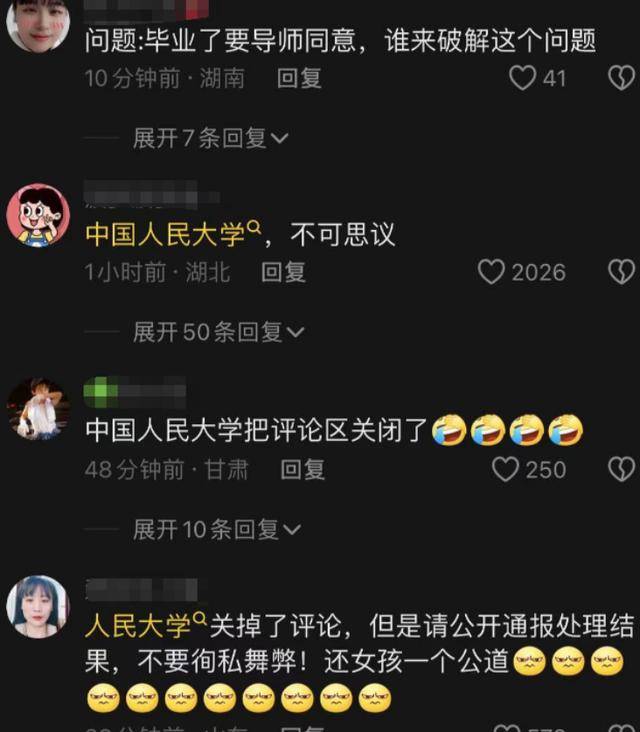Reply to the 不可思议 comment from 湖北
Screen dimensions: 640x732
point(283,272)
